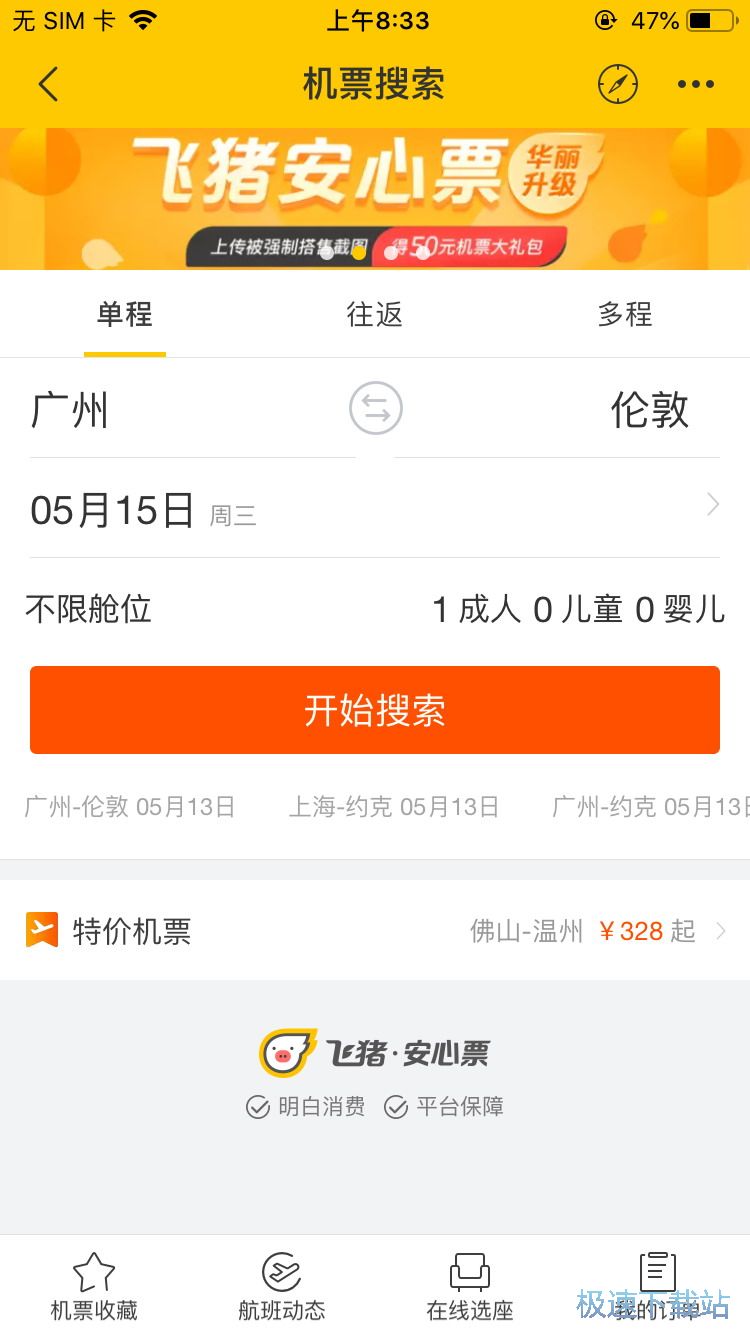This screenshot has width=750, height=1334.
Task: Change departure city 广州
Action: [x=70, y=410]
